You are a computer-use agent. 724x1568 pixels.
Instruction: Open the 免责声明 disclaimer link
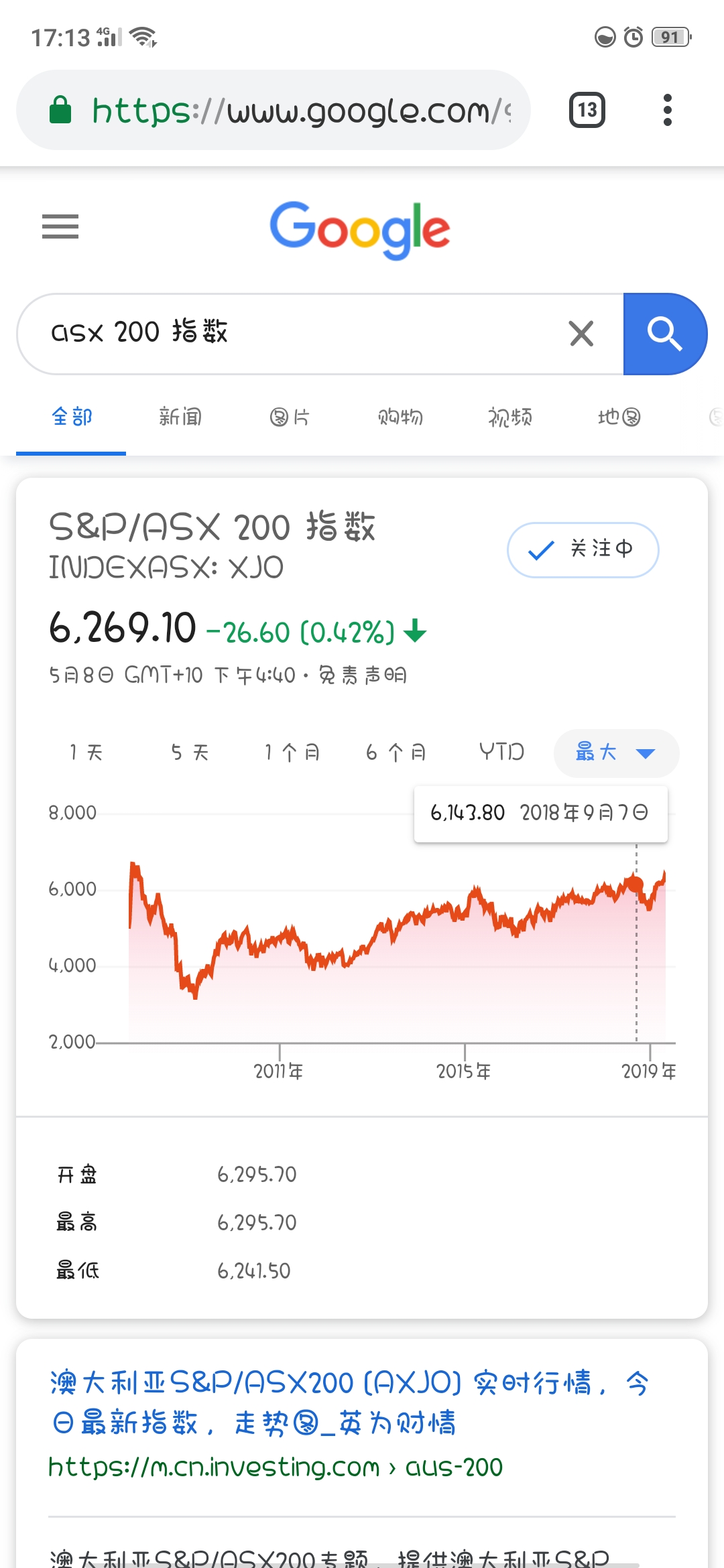pyautogui.click(x=363, y=675)
